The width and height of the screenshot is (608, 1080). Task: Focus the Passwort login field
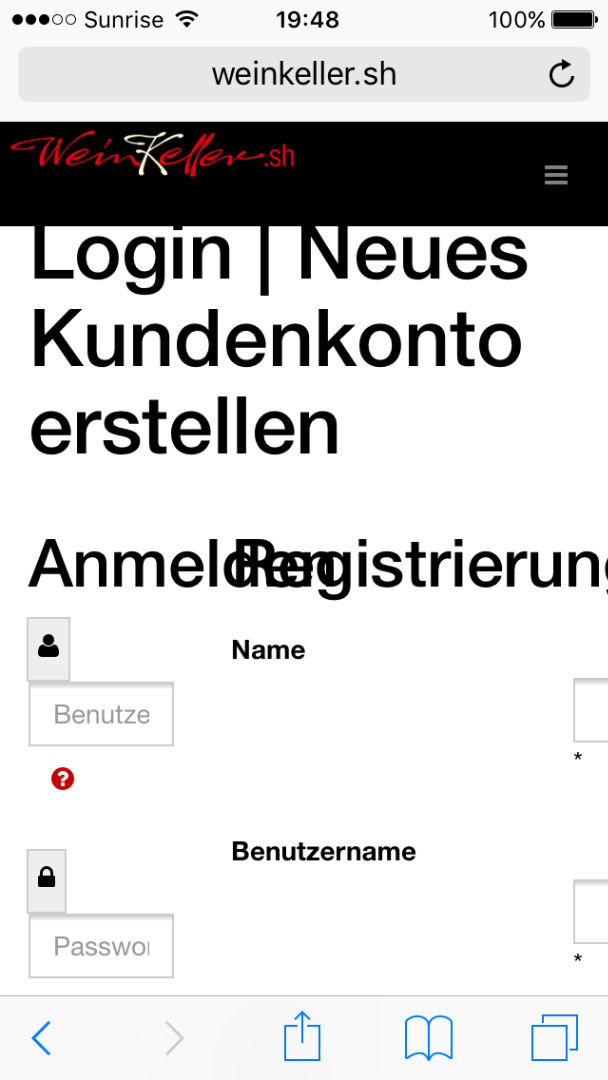[101, 946]
